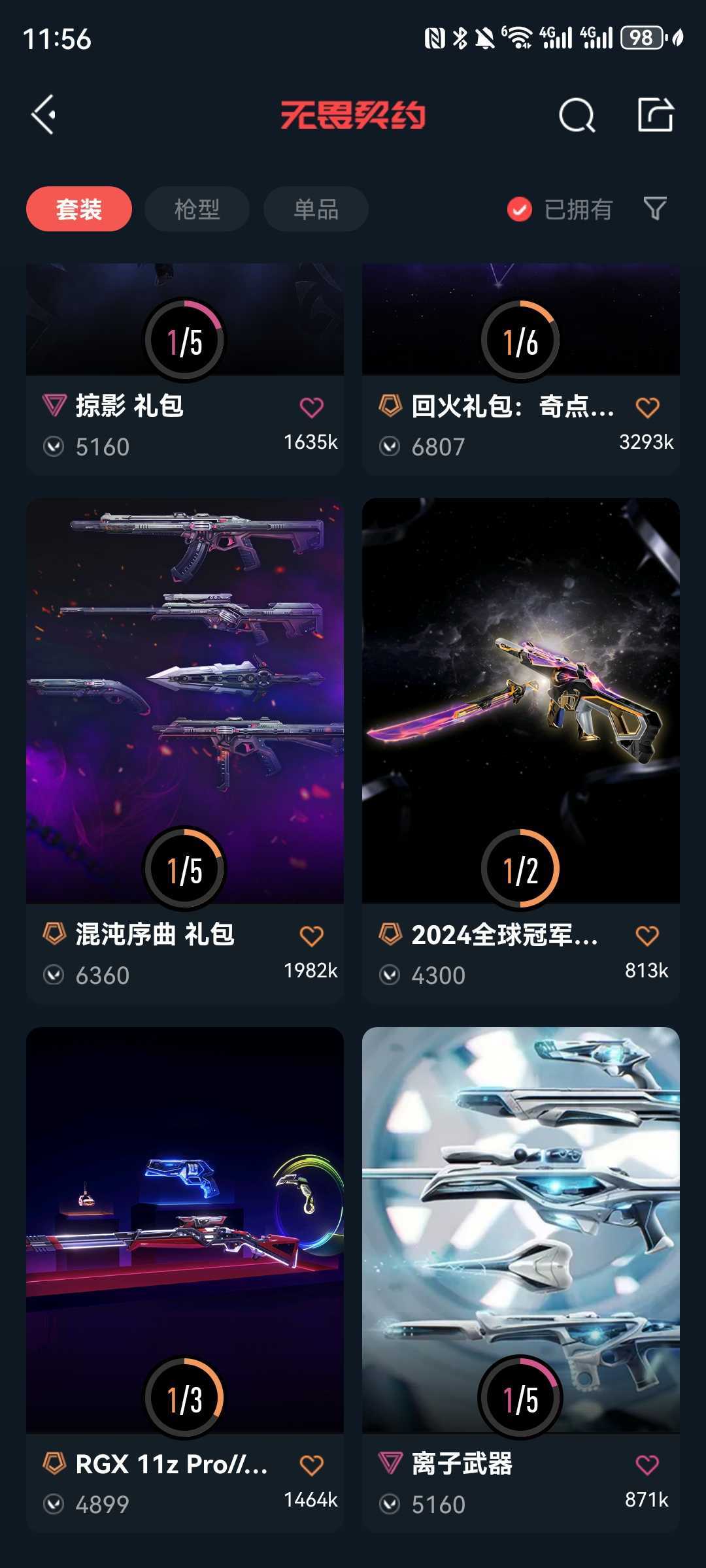This screenshot has width=706, height=1568.
Task: Switch to the 单品 tab
Action: tap(316, 209)
